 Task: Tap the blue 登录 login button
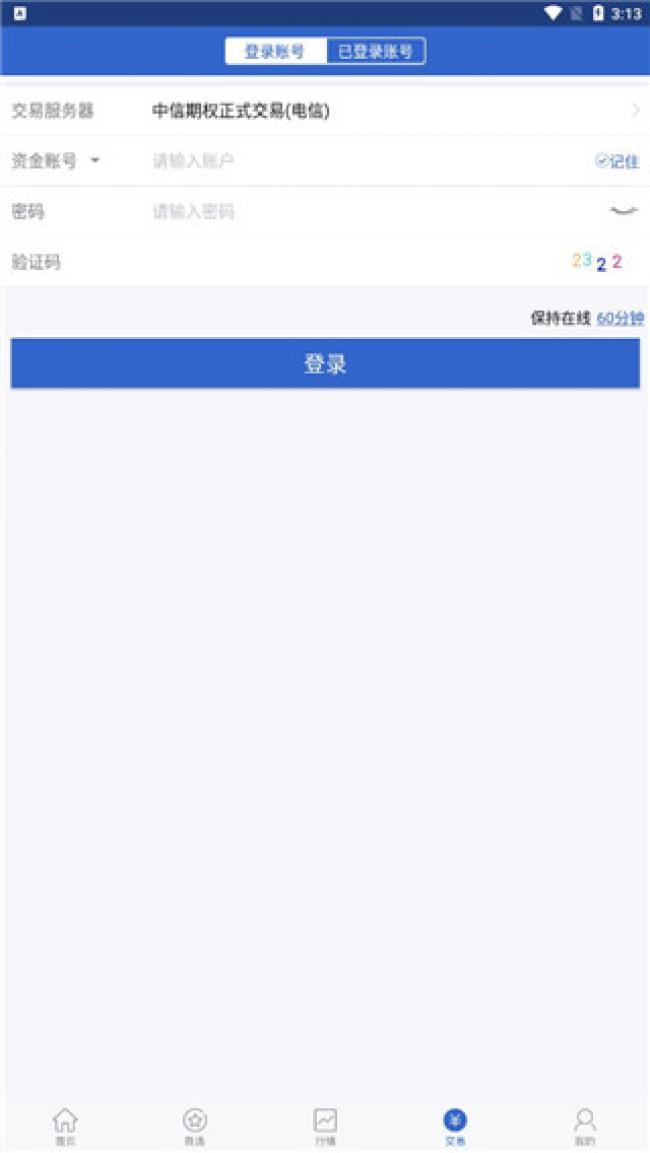click(x=325, y=363)
